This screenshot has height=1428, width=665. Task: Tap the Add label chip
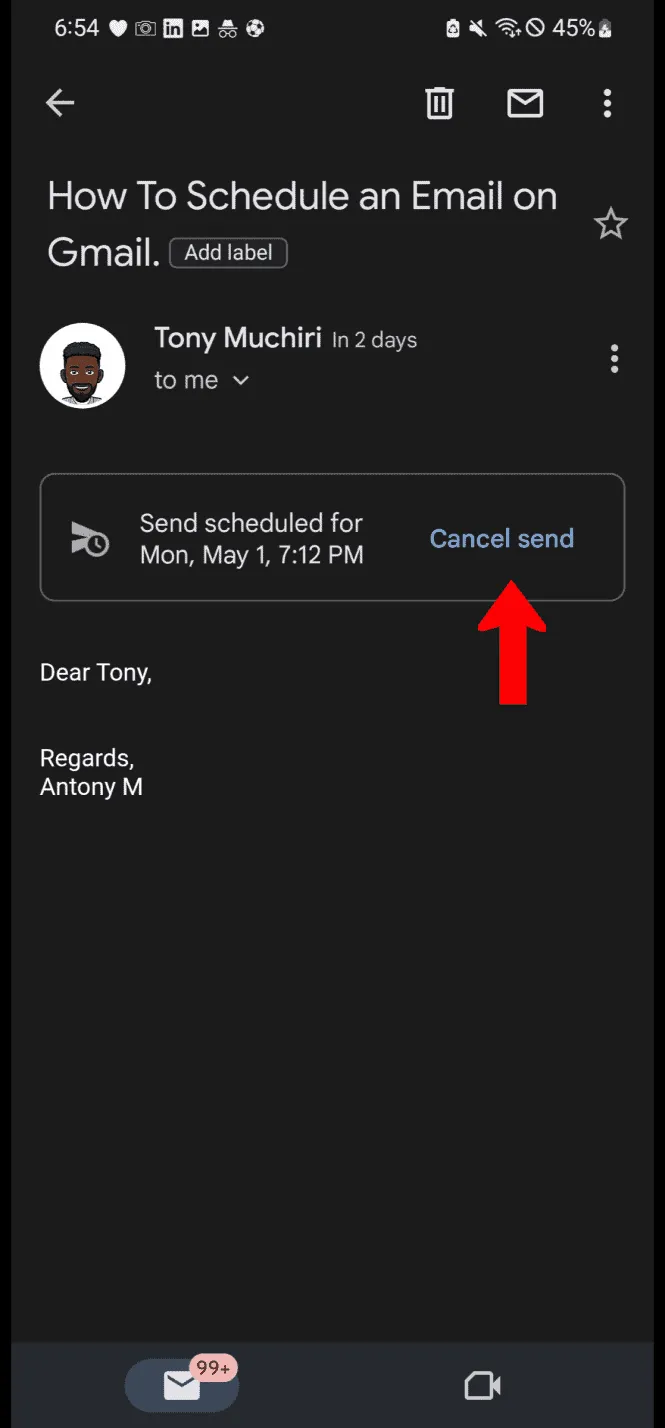point(228,253)
